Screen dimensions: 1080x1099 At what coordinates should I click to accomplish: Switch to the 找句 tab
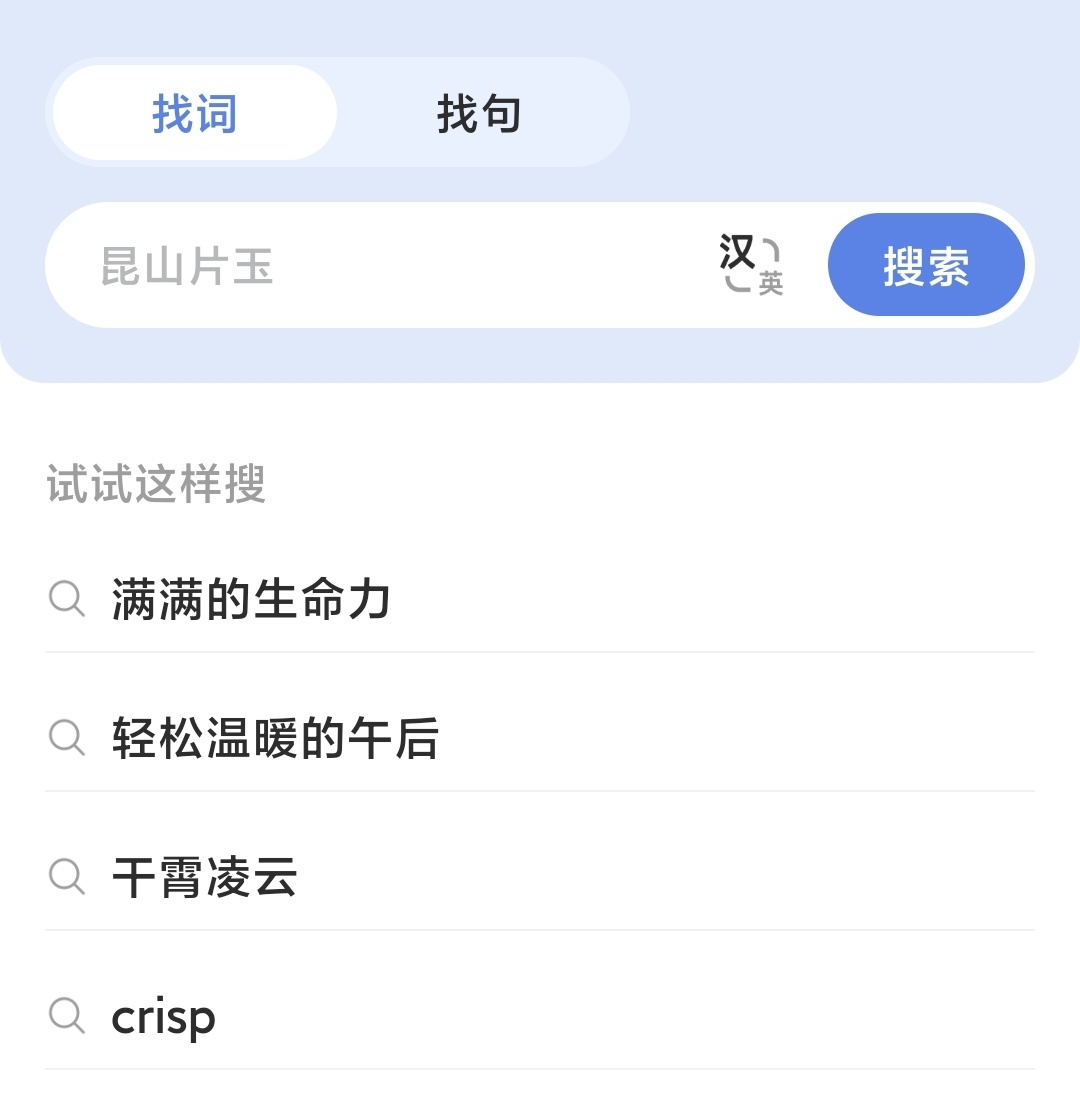click(x=479, y=113)
